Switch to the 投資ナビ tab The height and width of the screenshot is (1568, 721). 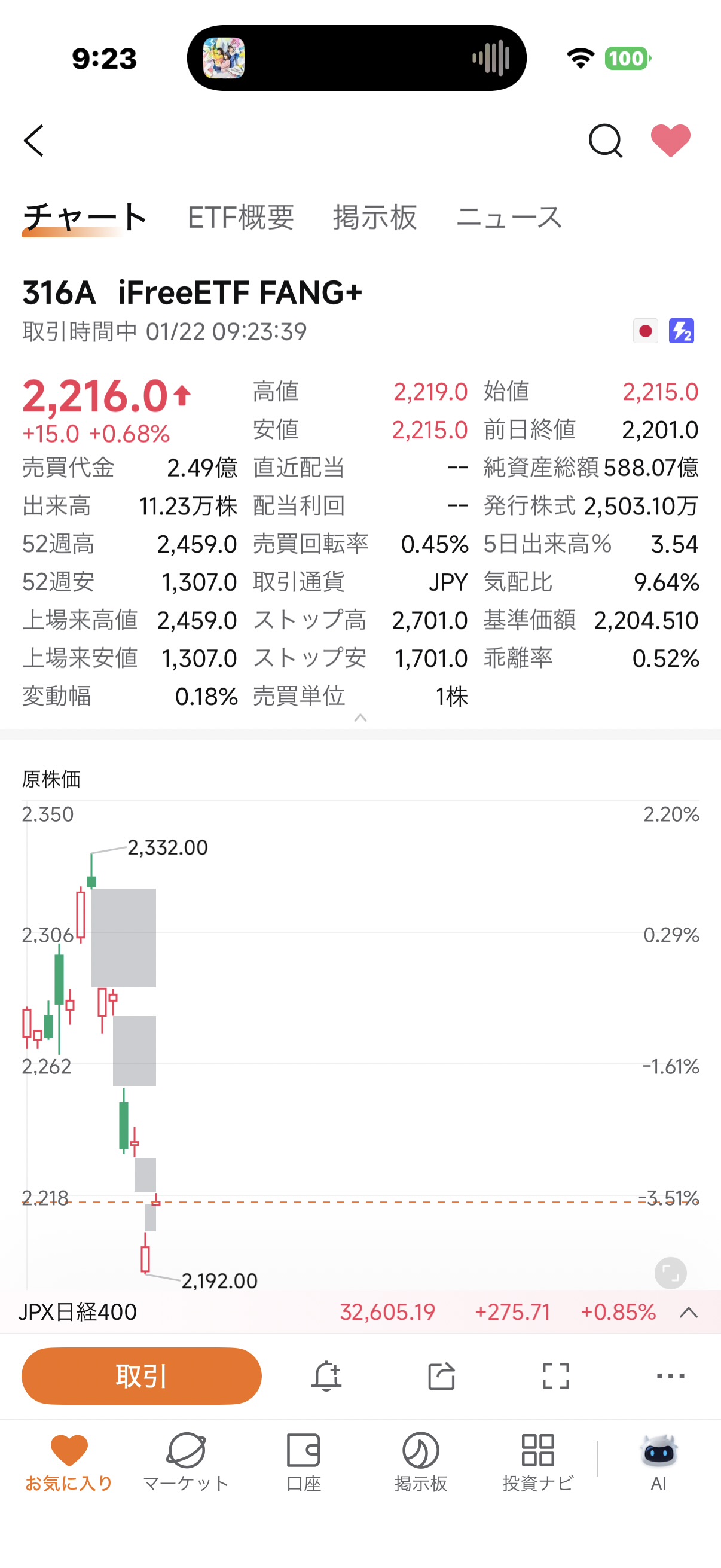point(538,1461)
